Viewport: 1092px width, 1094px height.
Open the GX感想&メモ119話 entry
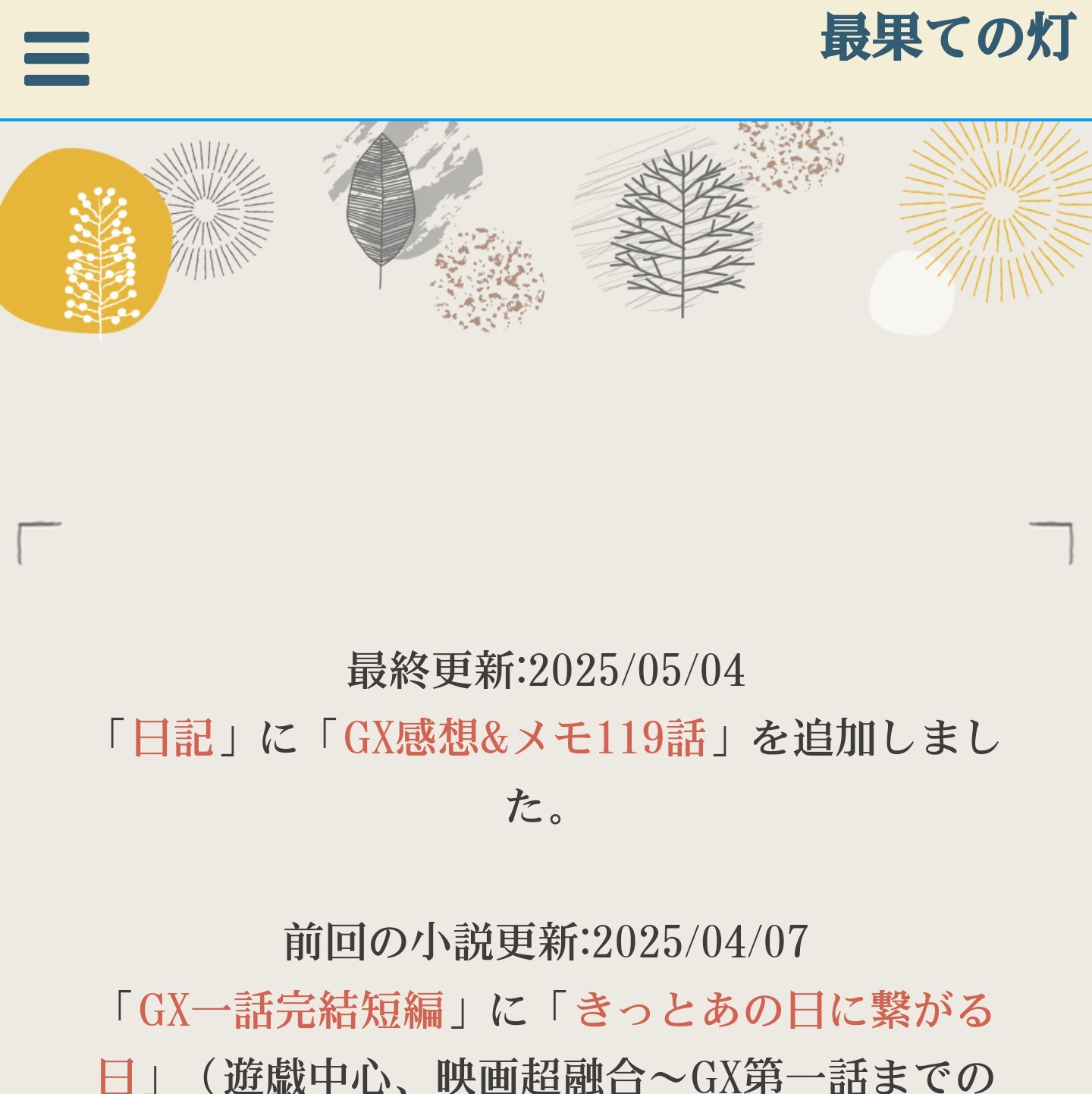[525, 737]
